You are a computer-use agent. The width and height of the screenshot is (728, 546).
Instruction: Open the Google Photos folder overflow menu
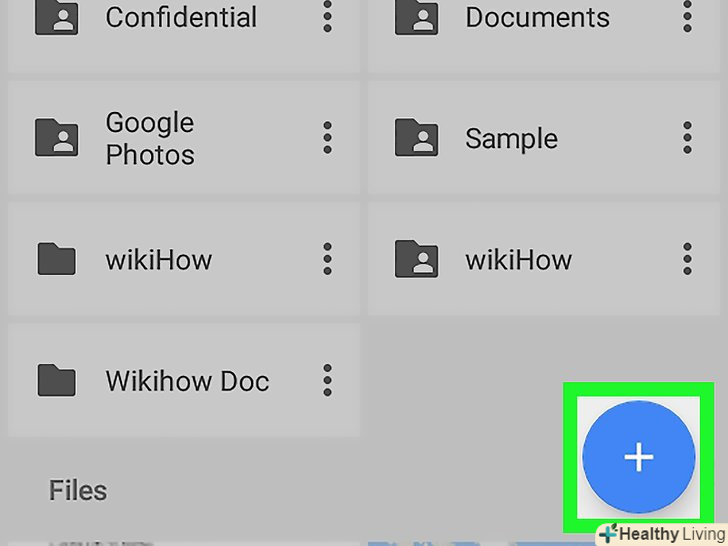[x=327, y=138]
